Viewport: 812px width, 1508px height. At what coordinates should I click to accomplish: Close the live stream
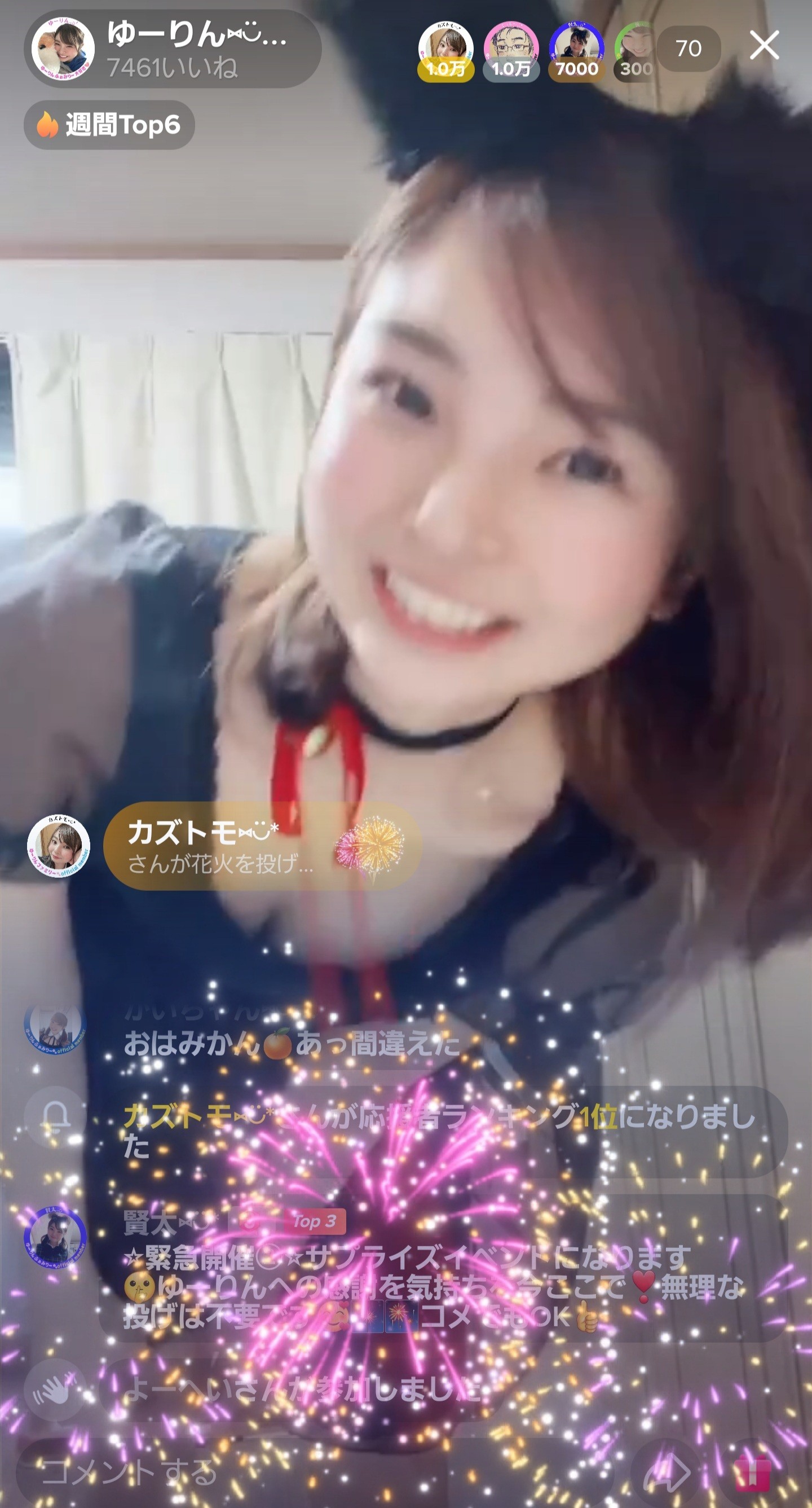pyautogui.click(x=764, y=46)
